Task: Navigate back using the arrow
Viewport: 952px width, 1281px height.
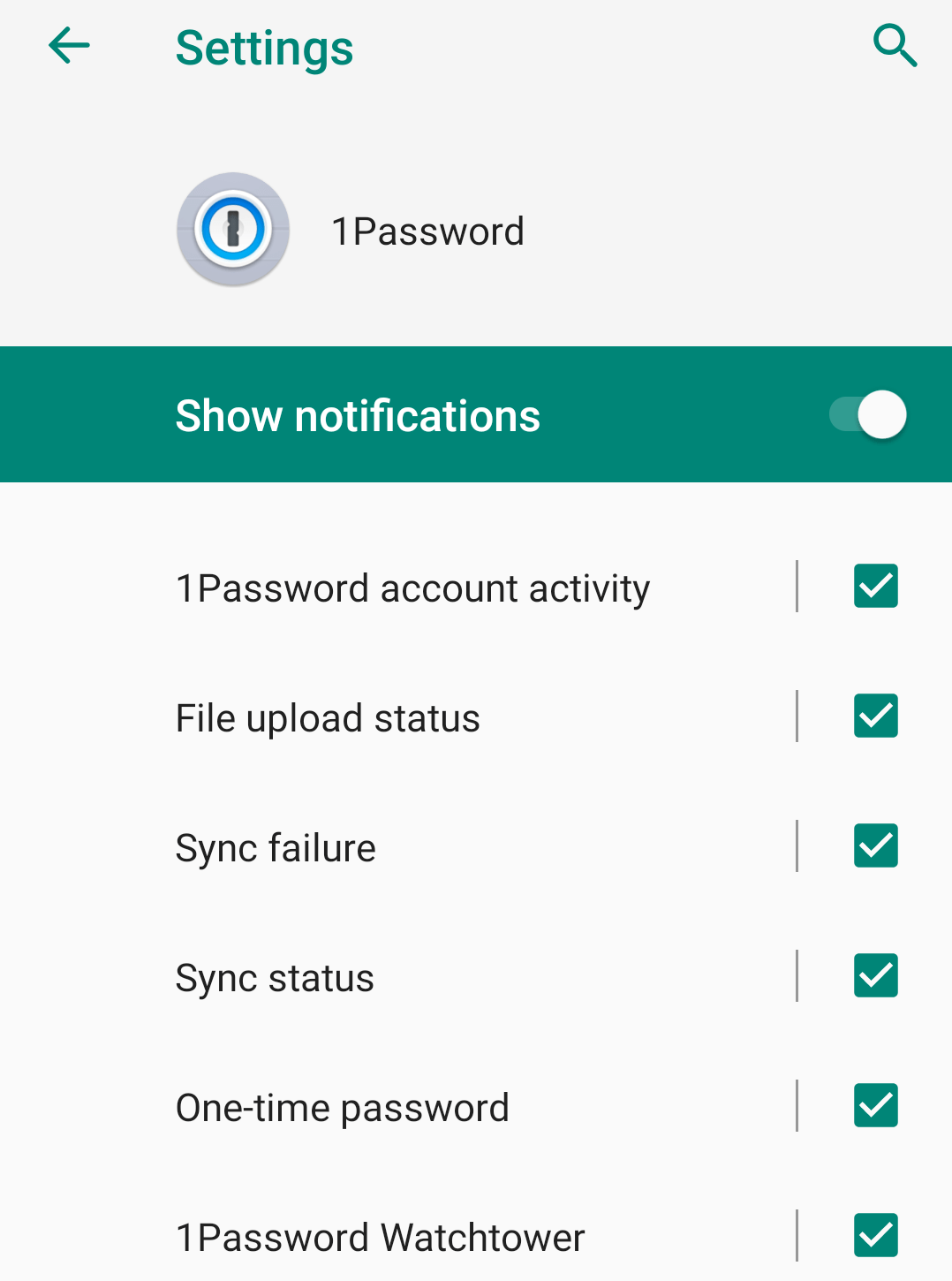Action: coord(67,46)
